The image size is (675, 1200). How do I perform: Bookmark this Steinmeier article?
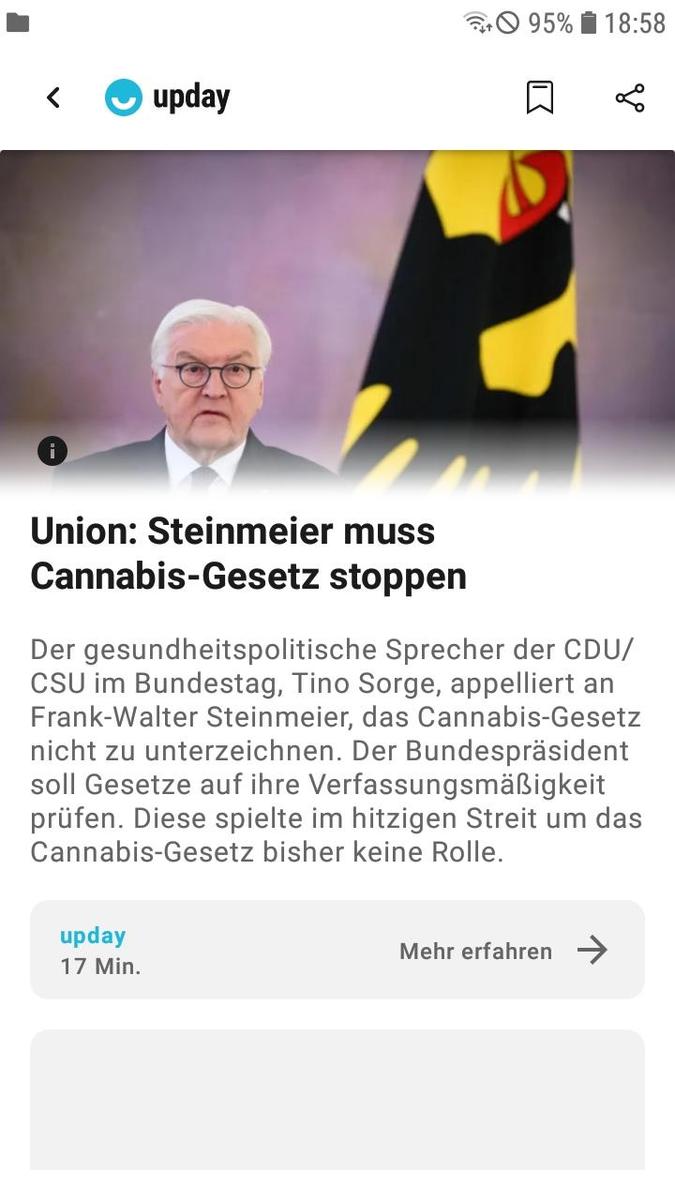[x=540, y=98]
